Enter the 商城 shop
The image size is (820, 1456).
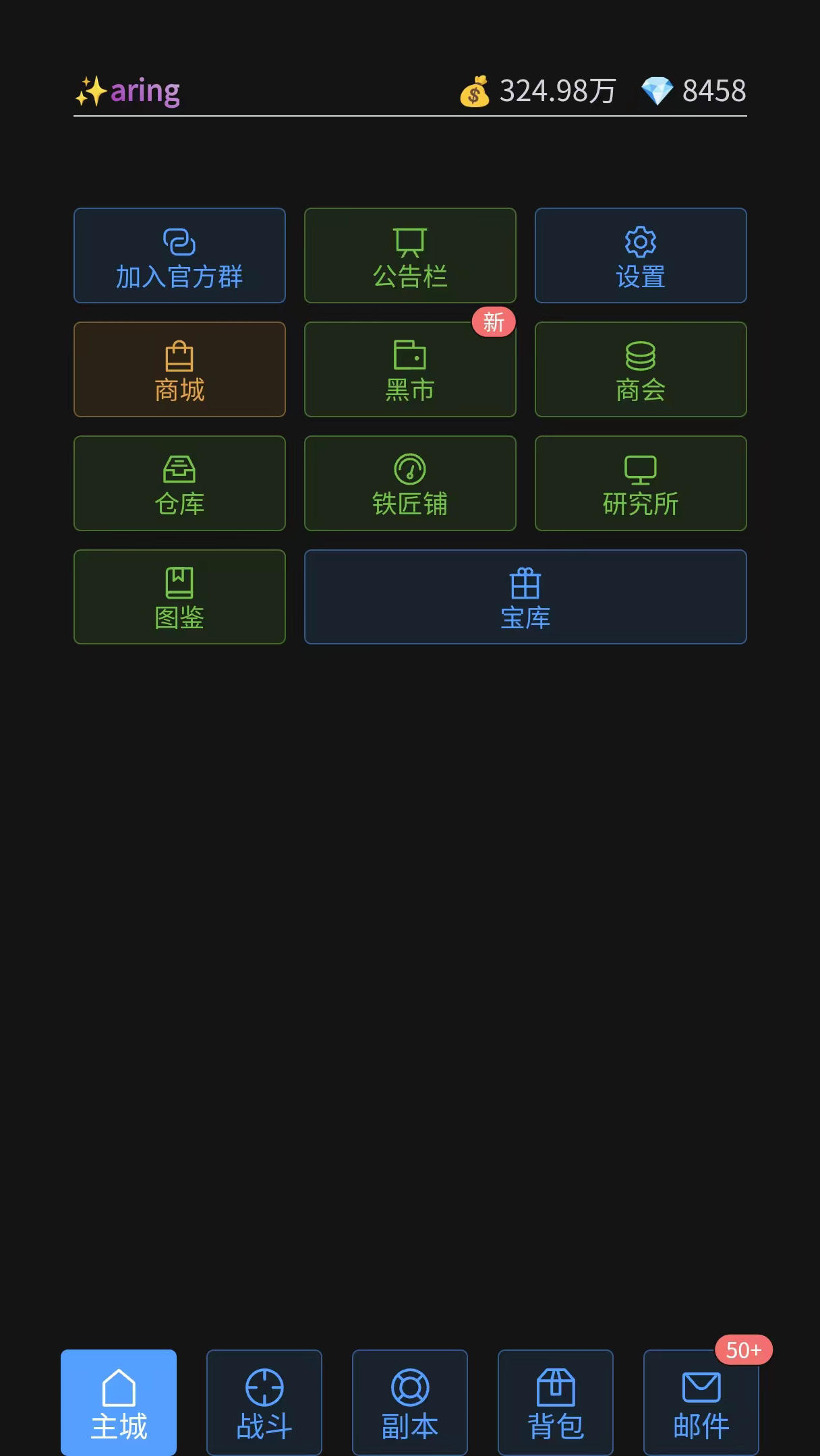pos(179,369)
